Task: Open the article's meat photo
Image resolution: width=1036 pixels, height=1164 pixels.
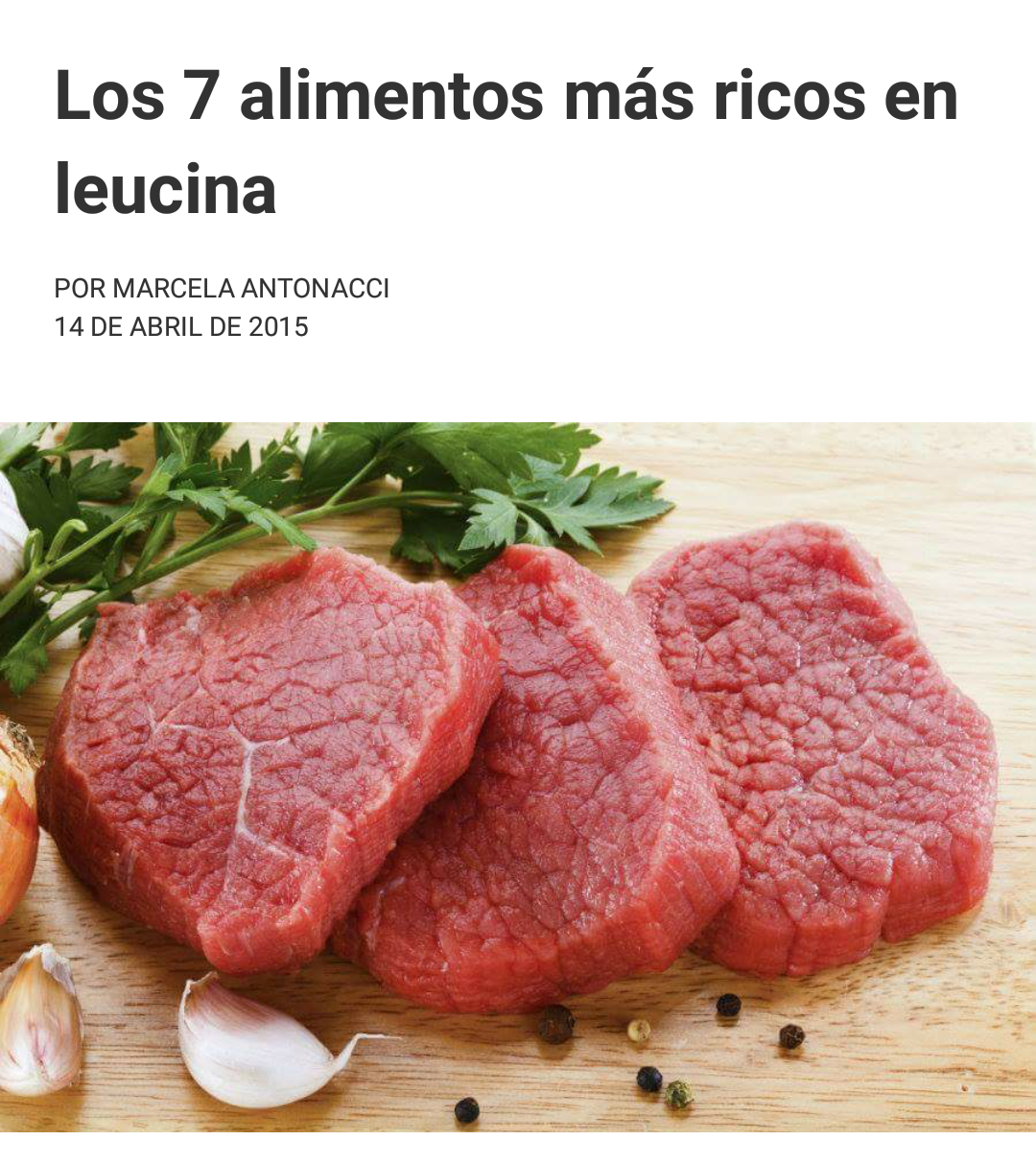Action: coord(518,775)
